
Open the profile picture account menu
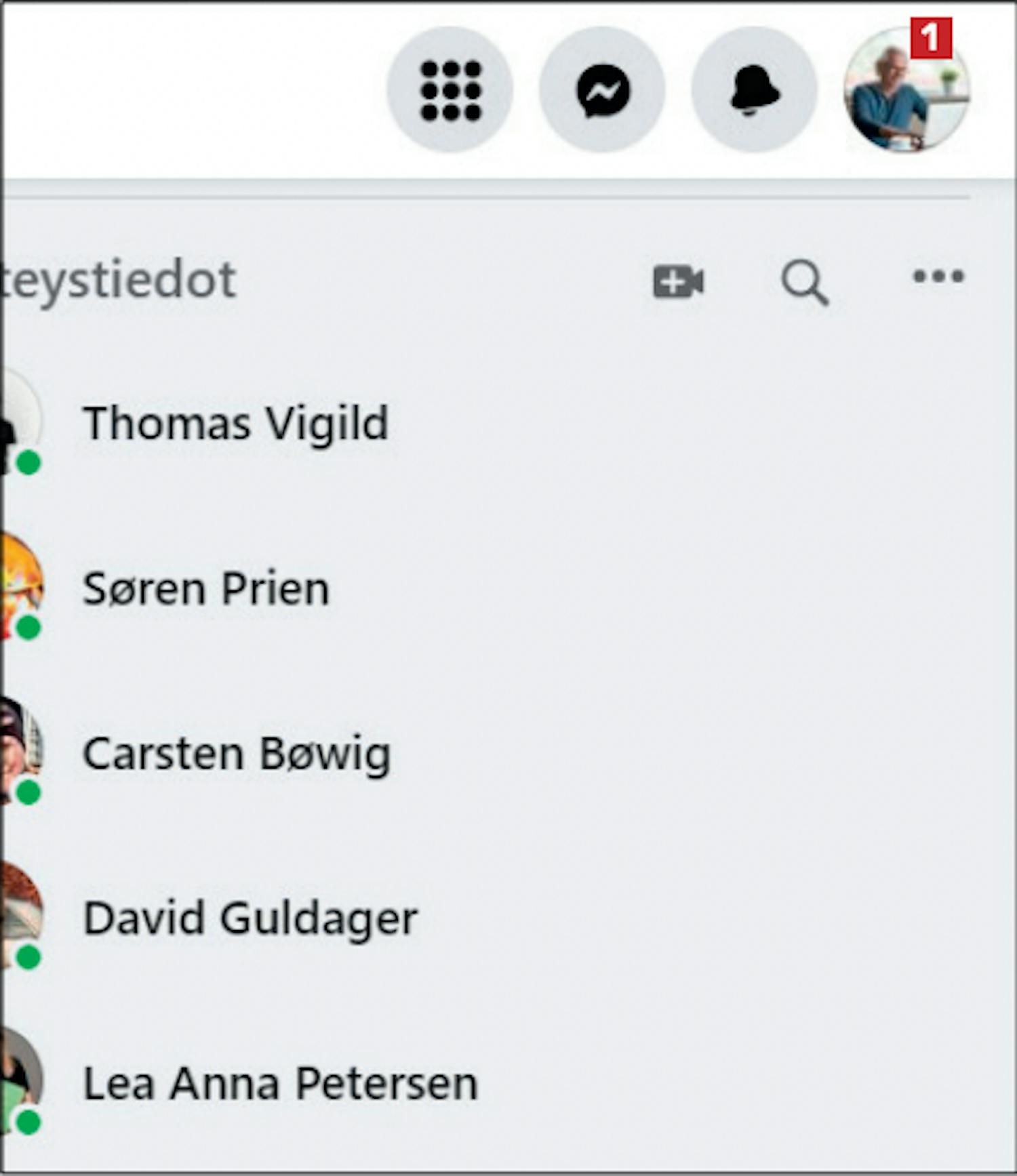(905, 90)
